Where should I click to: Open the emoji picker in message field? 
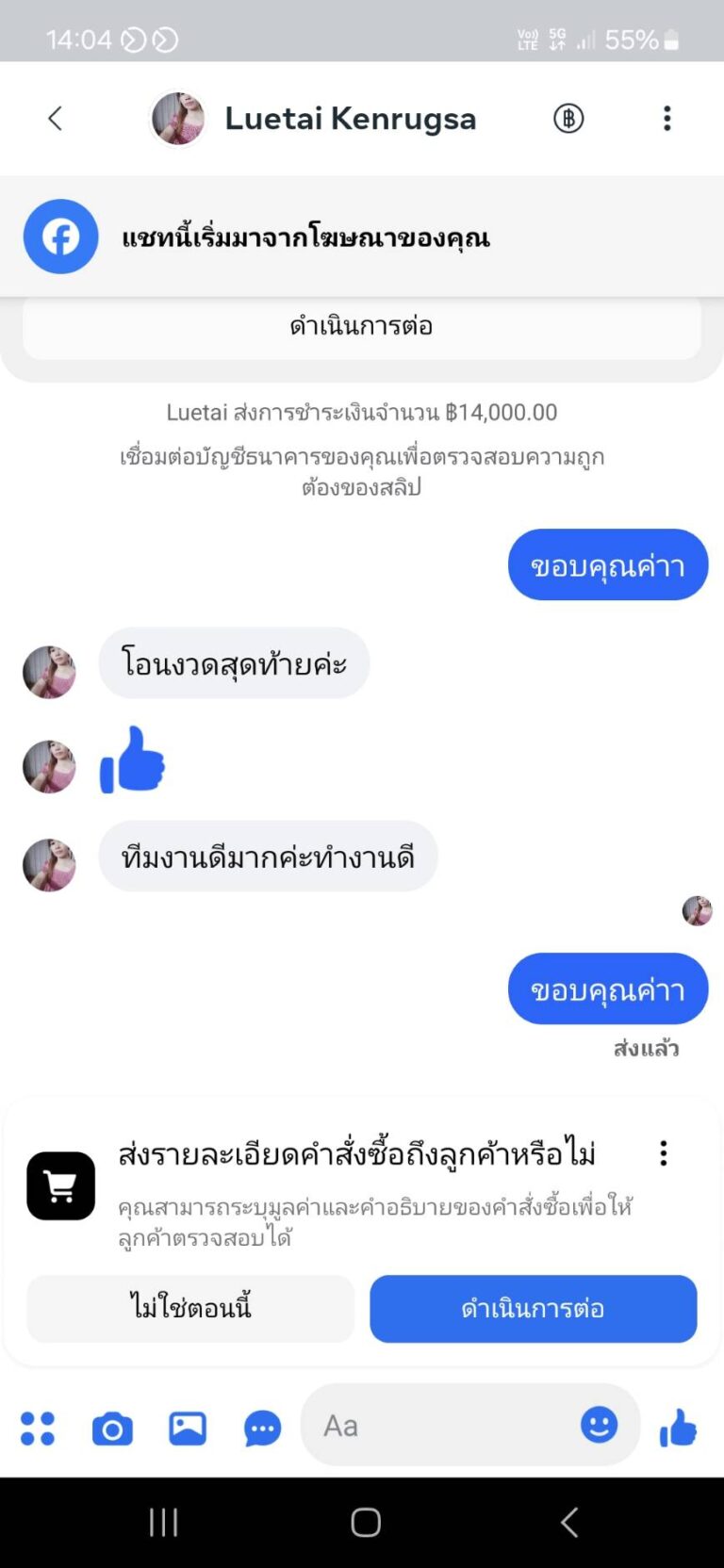tap(599, 1425)
